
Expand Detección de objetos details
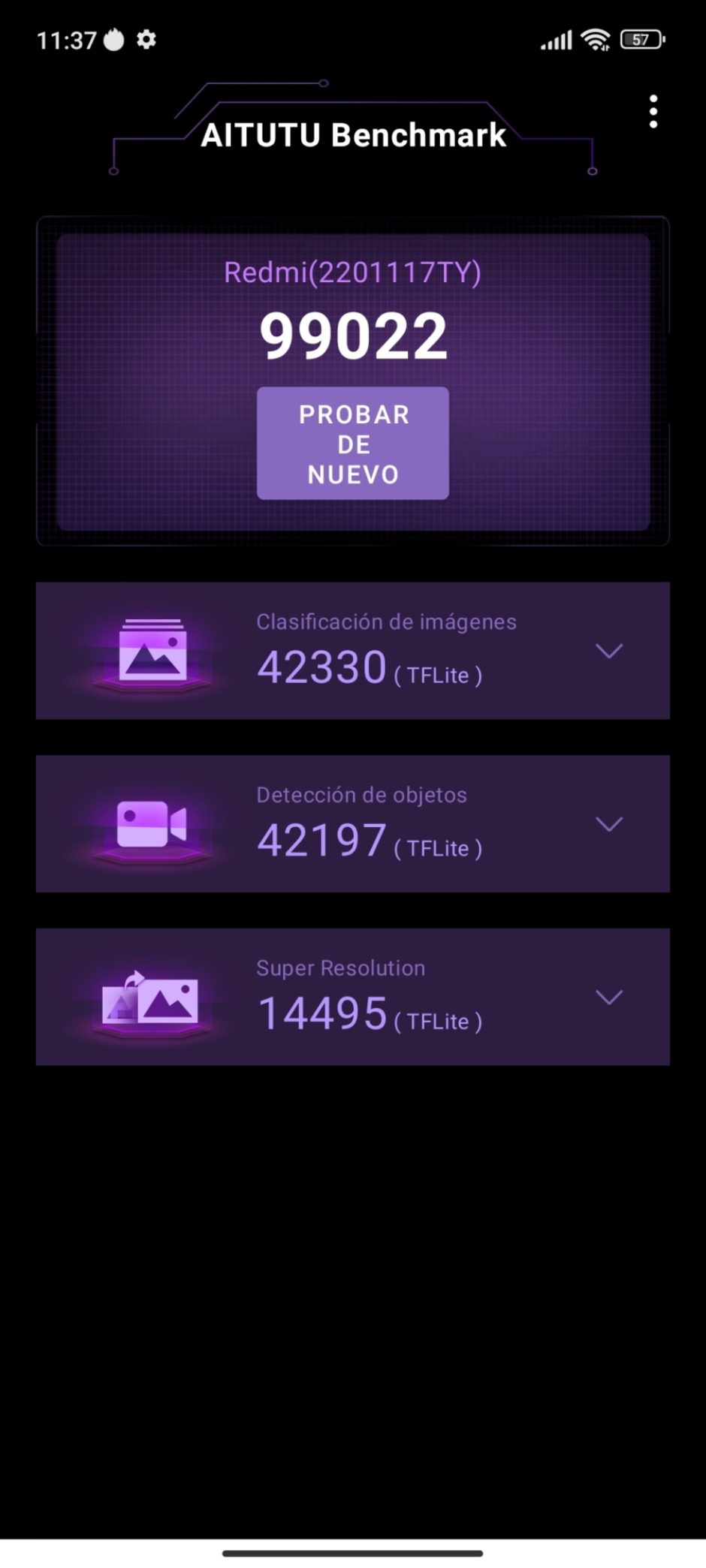click(609, 824)
